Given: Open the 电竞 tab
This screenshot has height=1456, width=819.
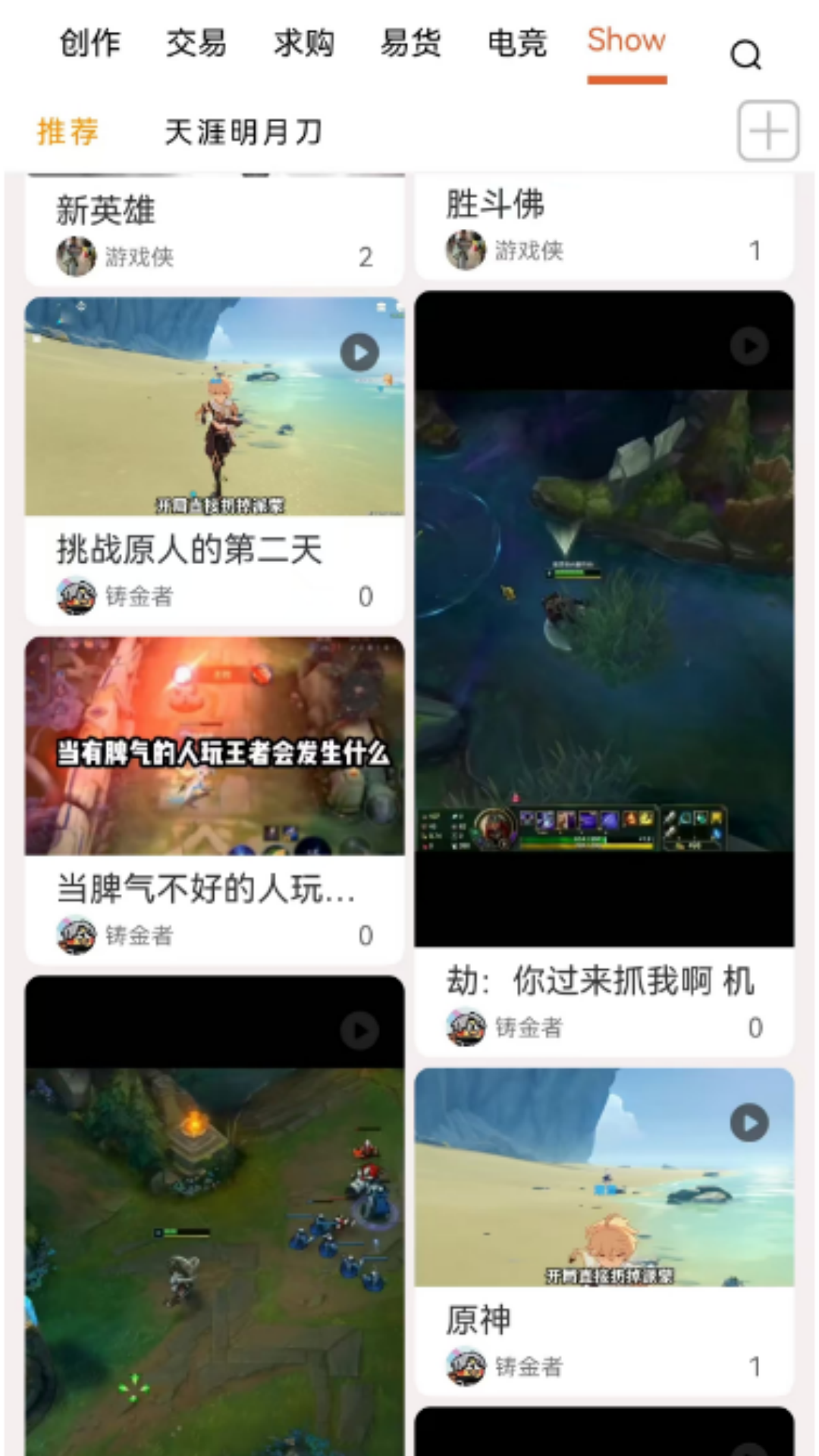Looking at the screenshot, I should [x=517, y=43].
